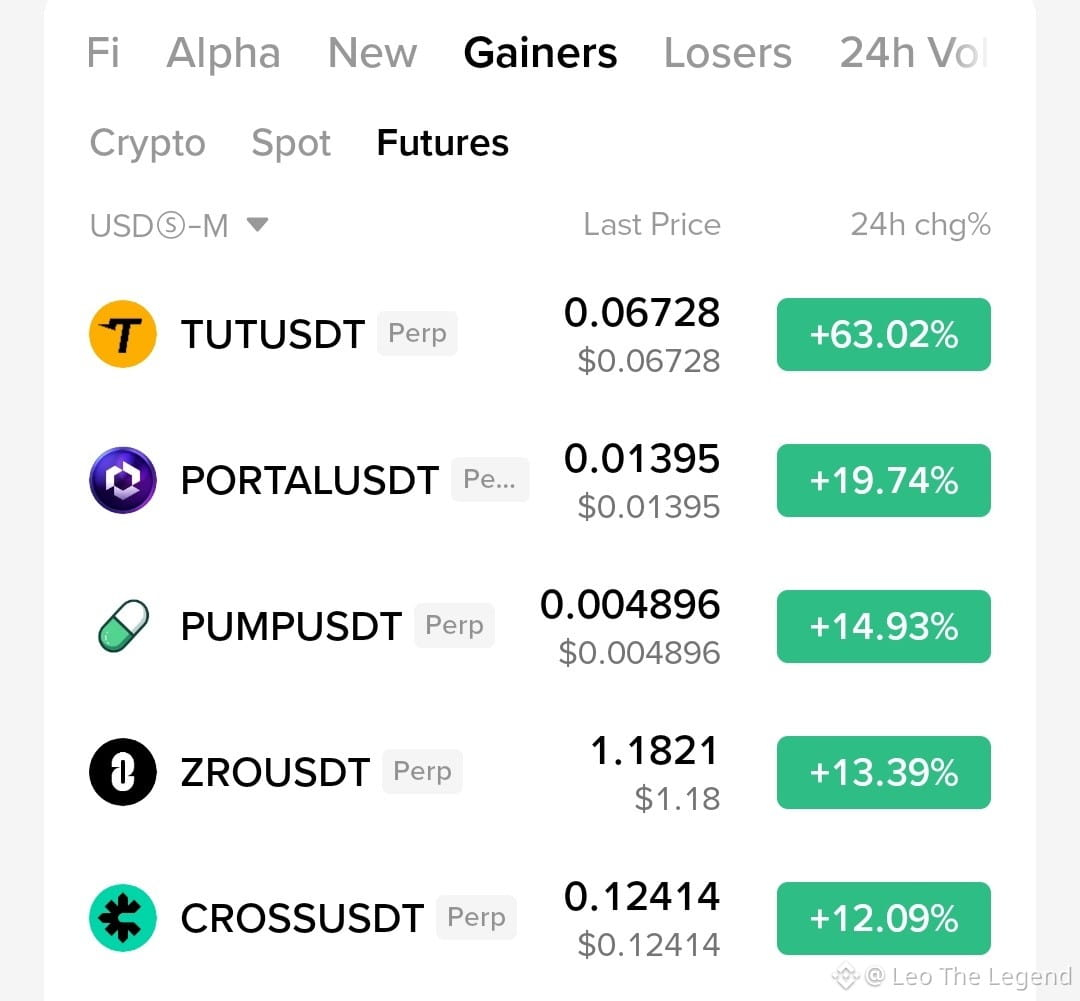Image resolution: width=1080 pixels, height=1001 pixels.
Task: Switch to the Spot sub-tab
Action: coord(291,143)
